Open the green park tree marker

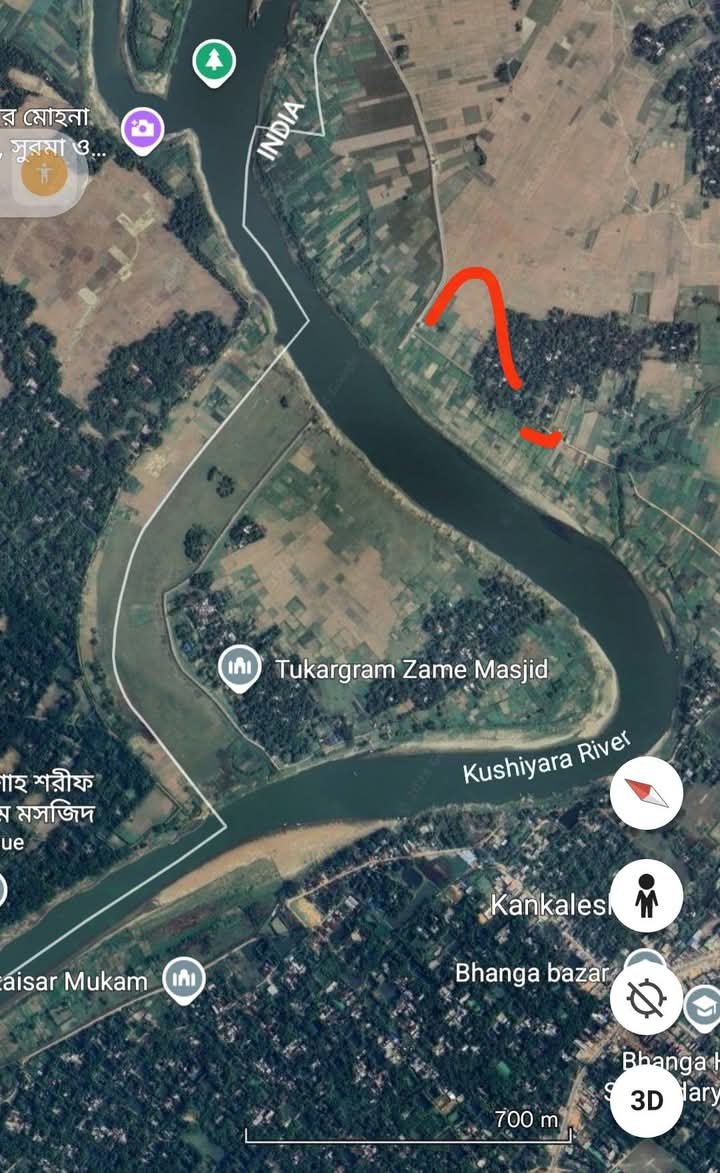pos(213,62)
